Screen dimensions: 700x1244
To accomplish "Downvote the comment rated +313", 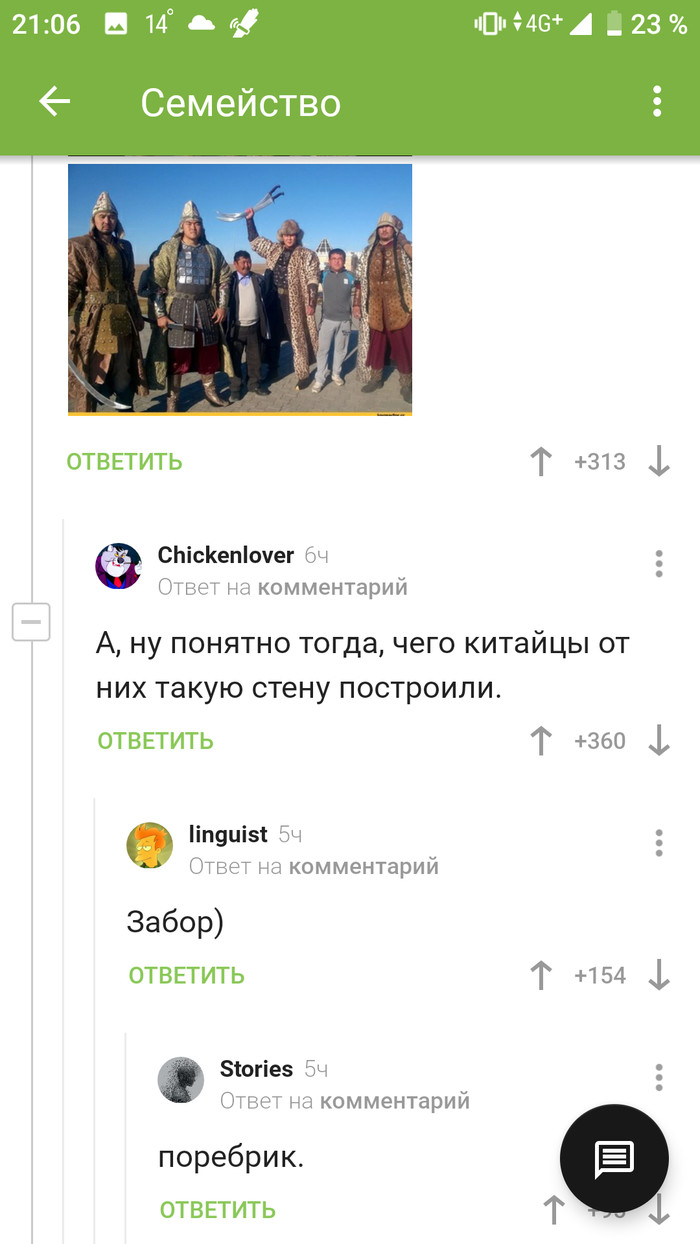I will (659, 461).
